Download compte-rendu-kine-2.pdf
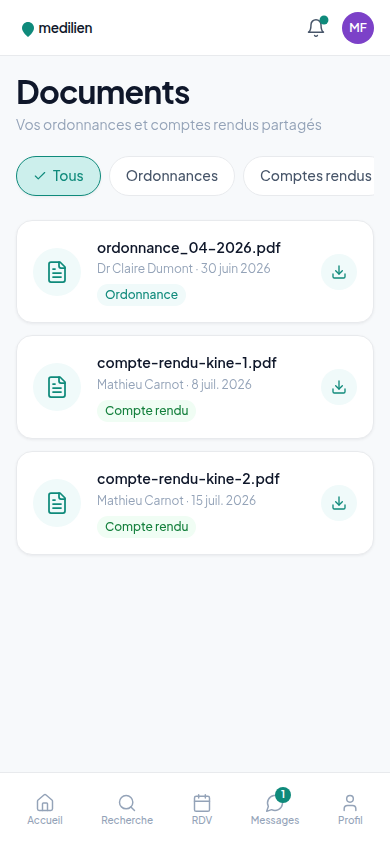Screen dimensions: 390x844 coord(339,503)
